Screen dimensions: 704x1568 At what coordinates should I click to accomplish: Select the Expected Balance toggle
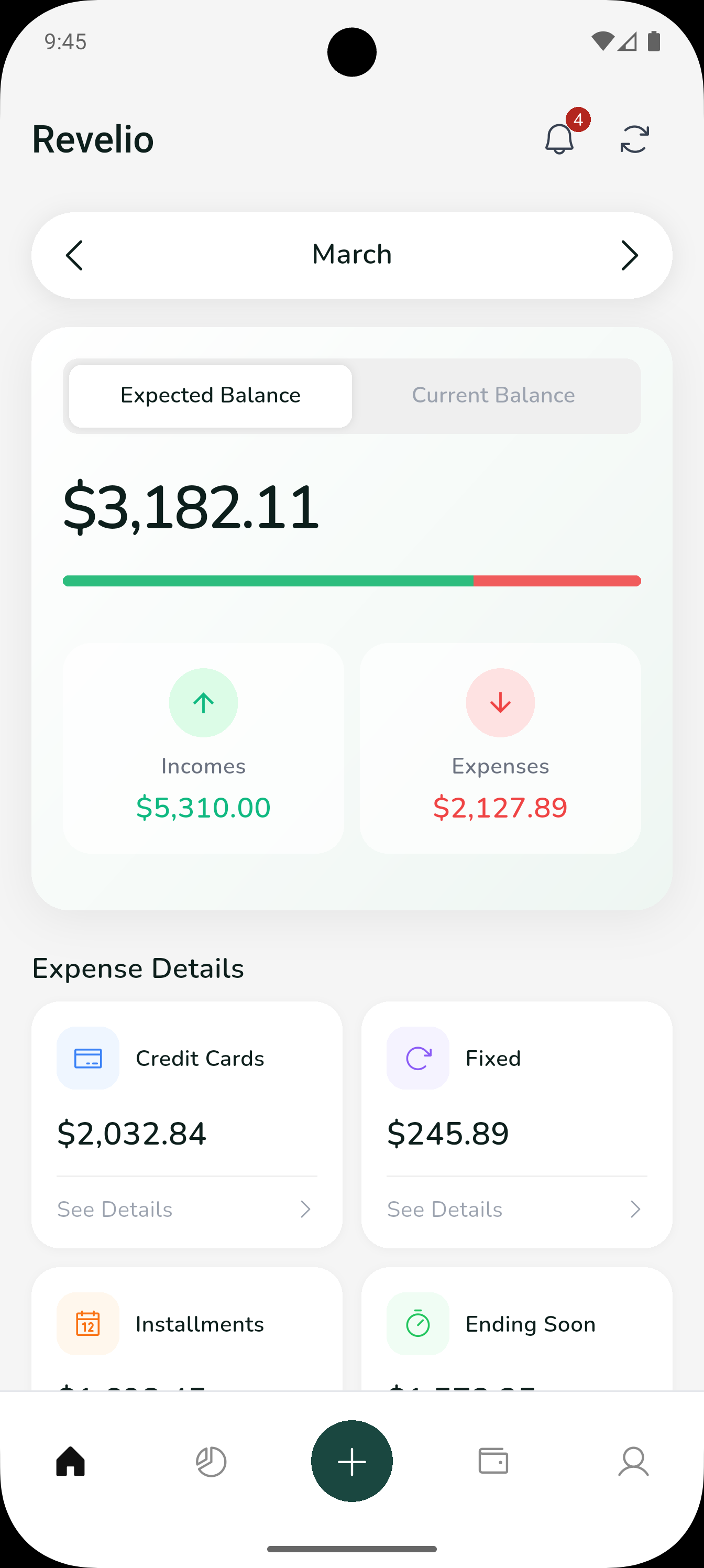[x=210, y=395]
